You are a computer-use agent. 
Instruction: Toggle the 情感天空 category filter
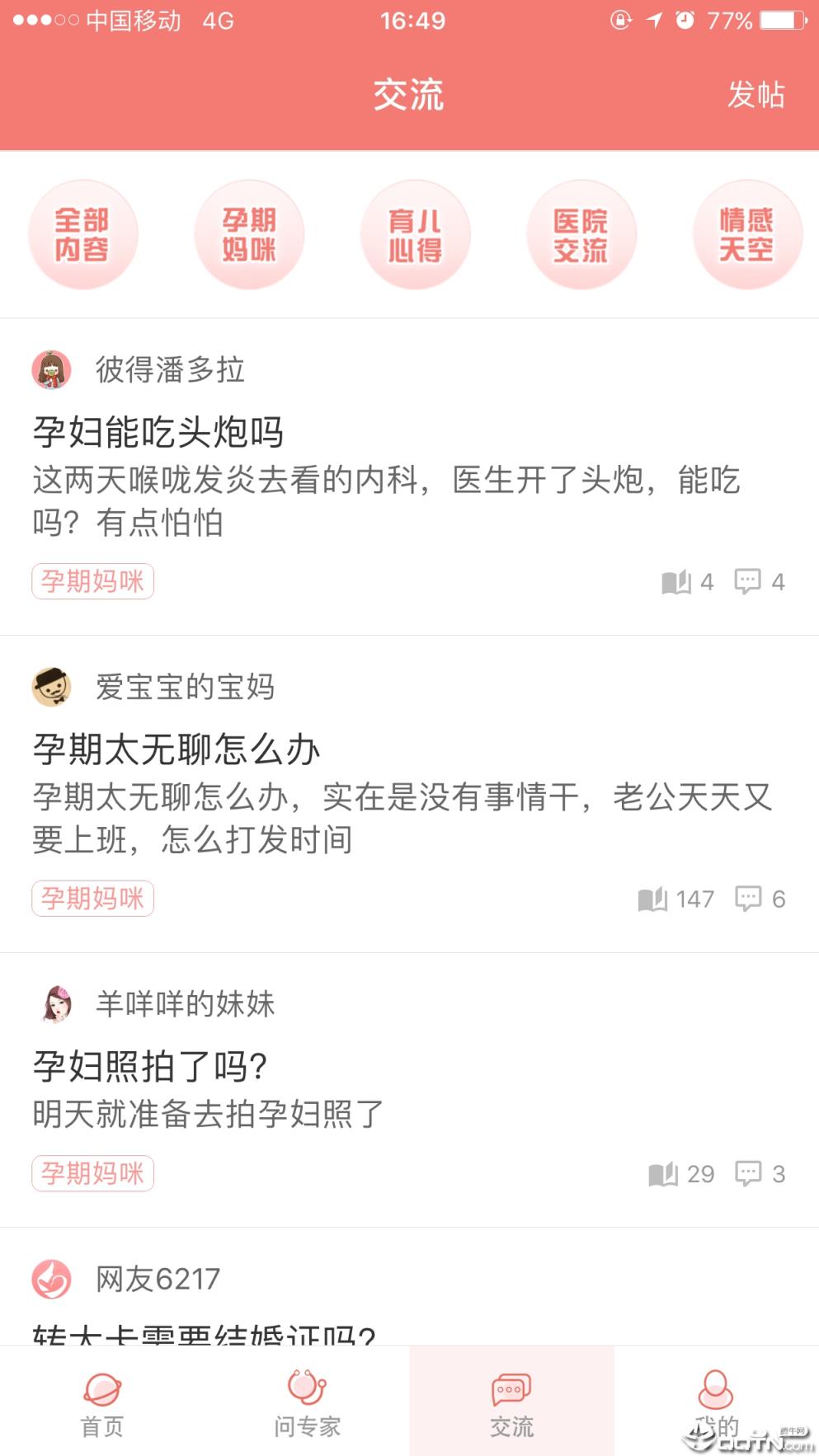[746, 233]
